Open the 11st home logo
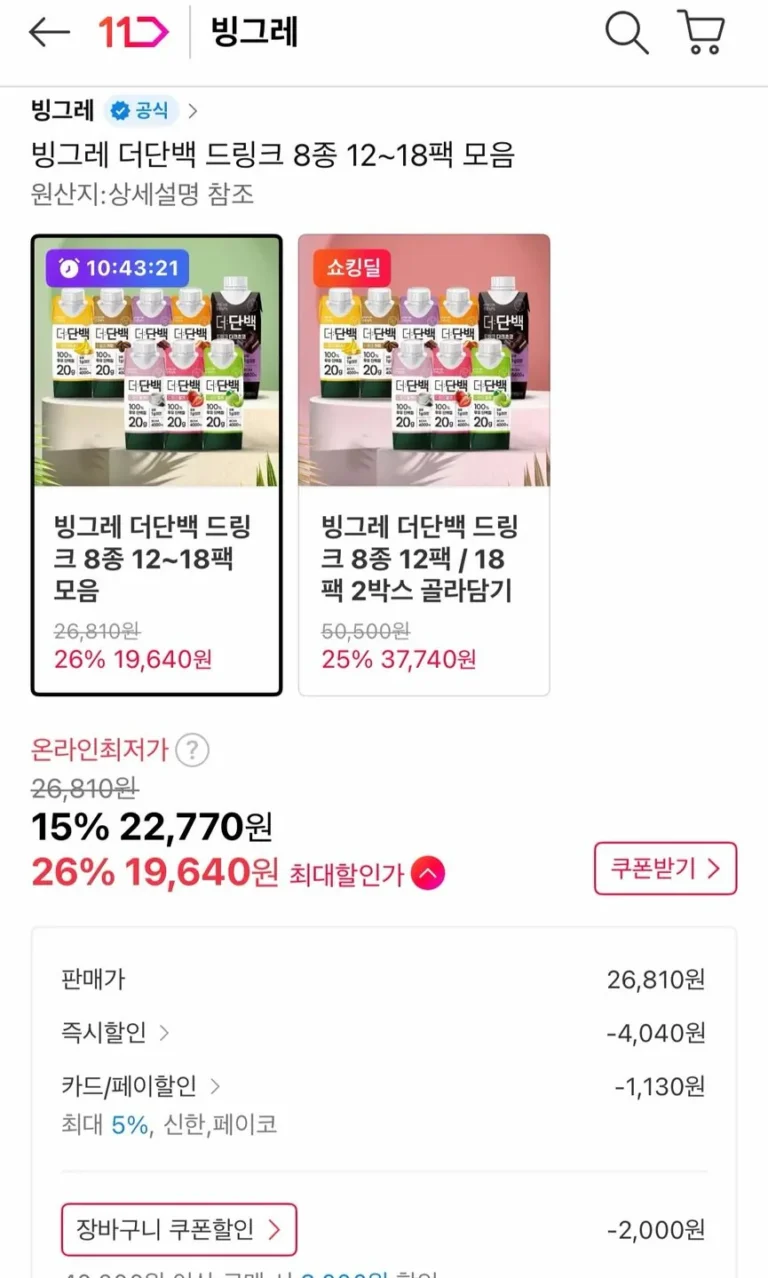 coord(133,33)
